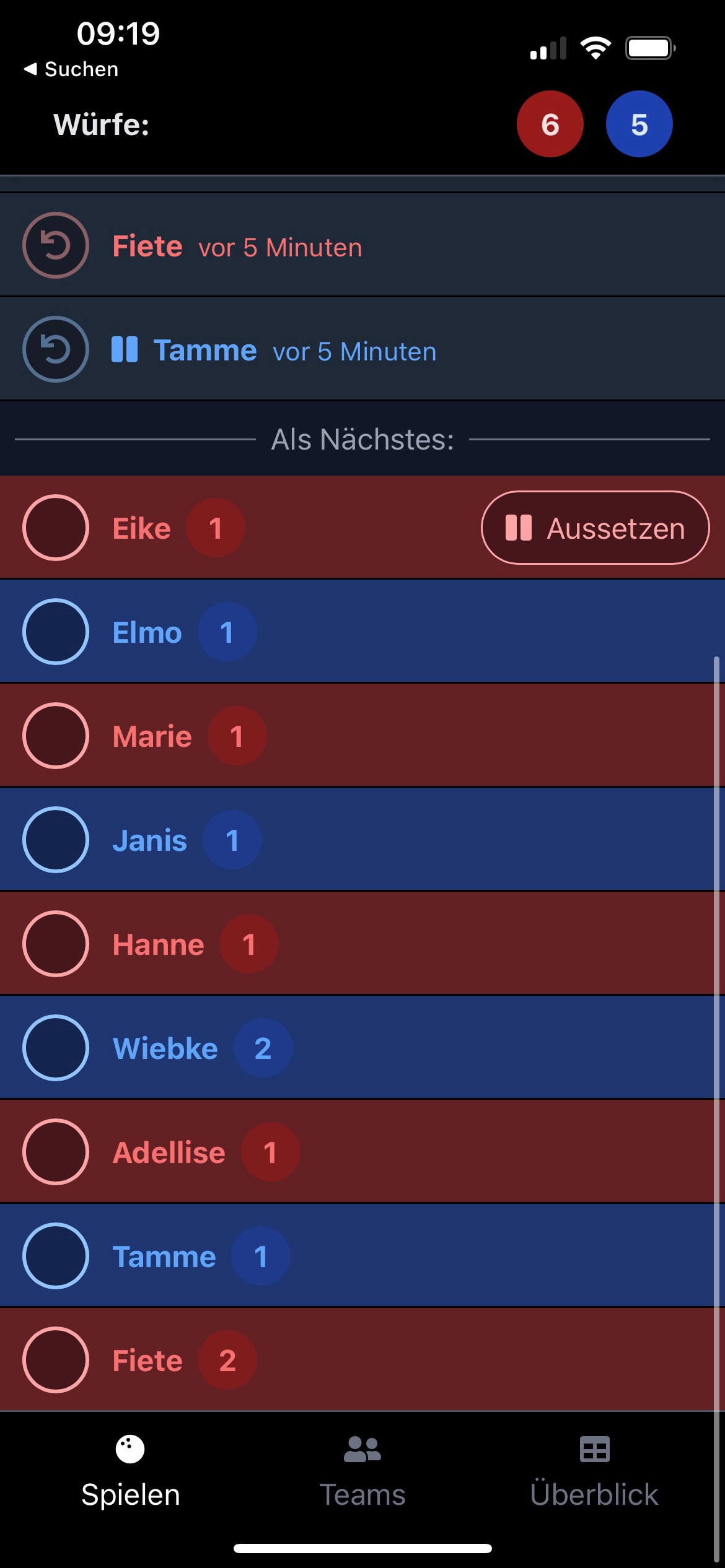
Task: Undo Fiete's throw from 5 minutes ago
Action: (56, 245)
